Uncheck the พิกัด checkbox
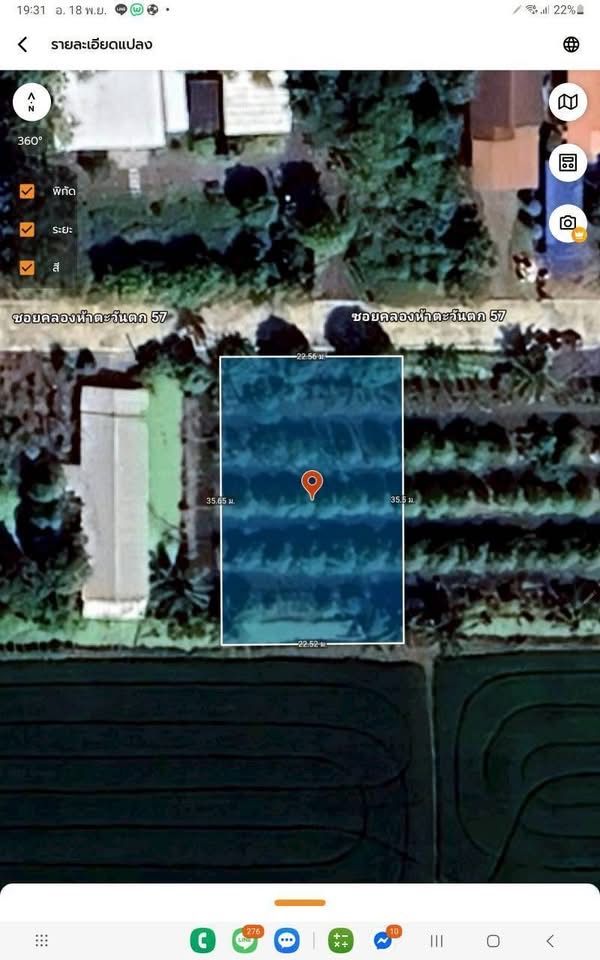This screenshot has height=960, width=600. pyautogui.click(x=27, y=191)
